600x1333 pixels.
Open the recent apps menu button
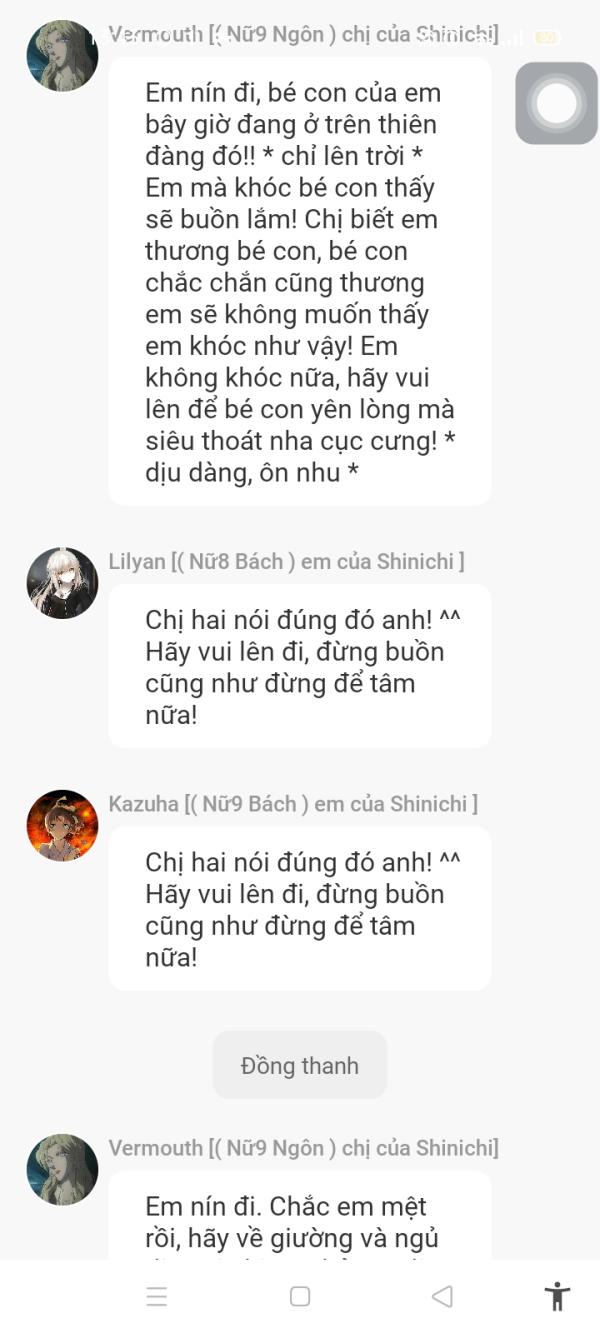pyautogui.click(x=157, y=1297)
